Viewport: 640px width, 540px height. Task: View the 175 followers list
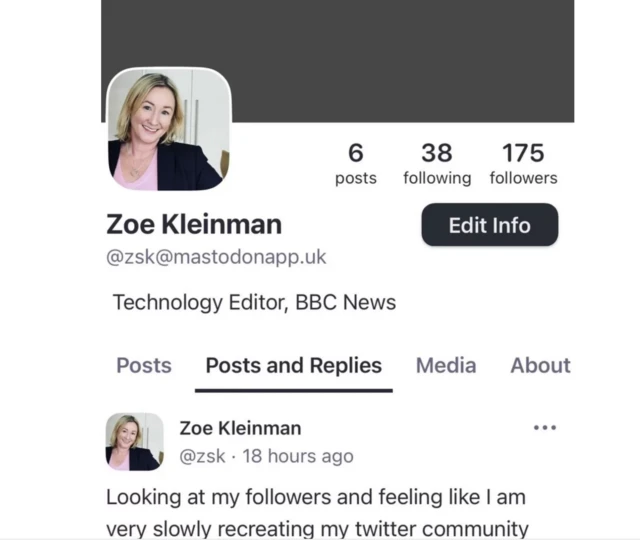pos(523,164)
